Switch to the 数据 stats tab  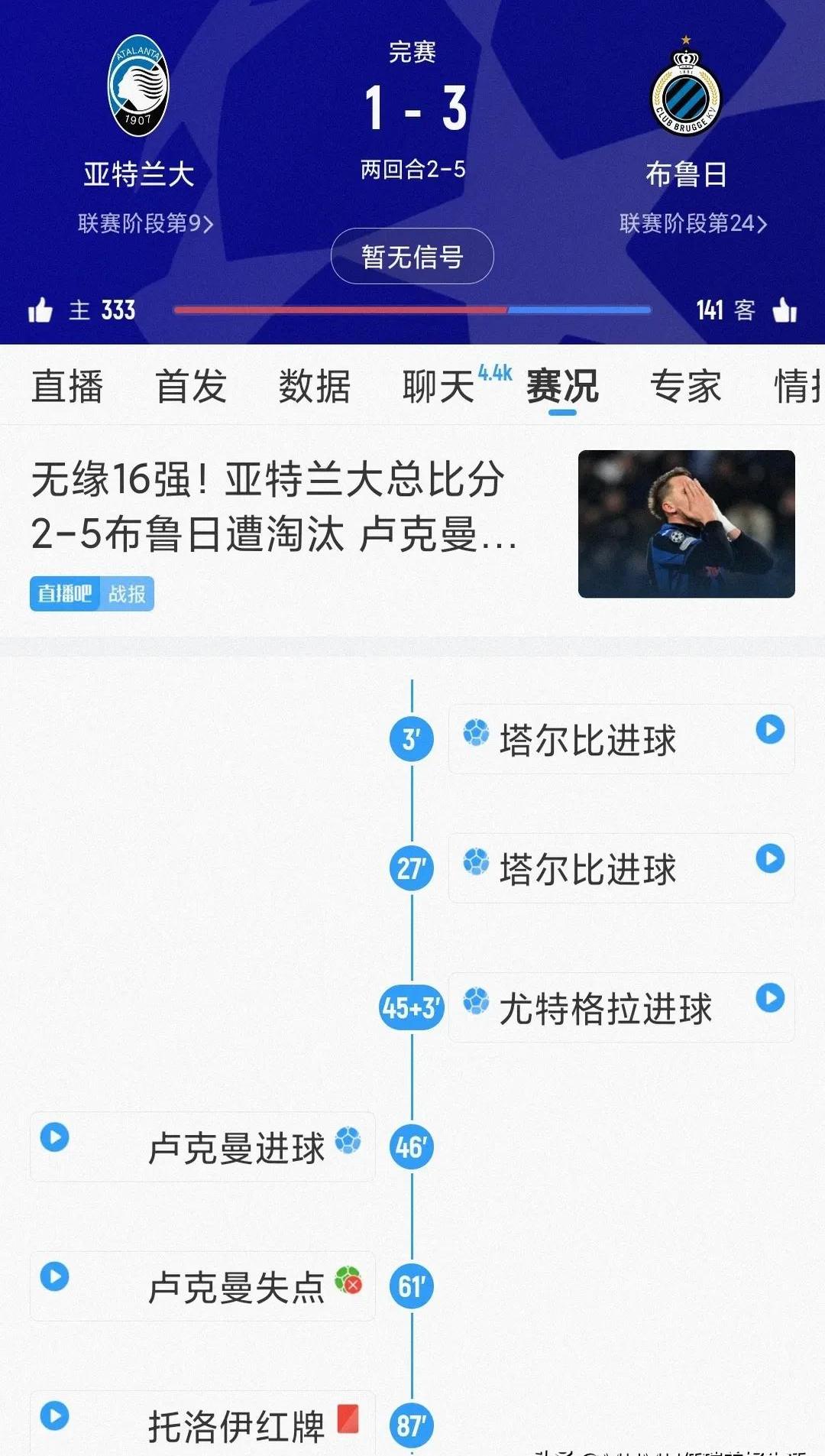(x=314, y=386)
